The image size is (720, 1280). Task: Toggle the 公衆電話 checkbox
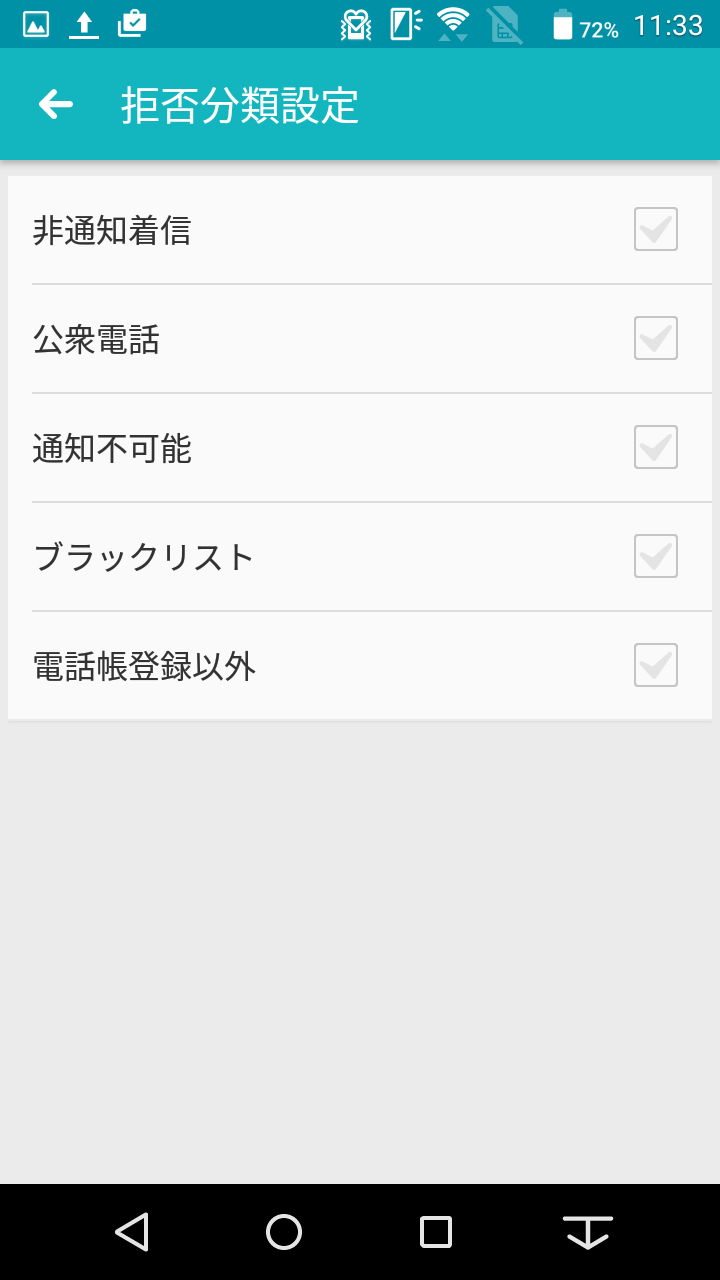(x=656, y=338)
